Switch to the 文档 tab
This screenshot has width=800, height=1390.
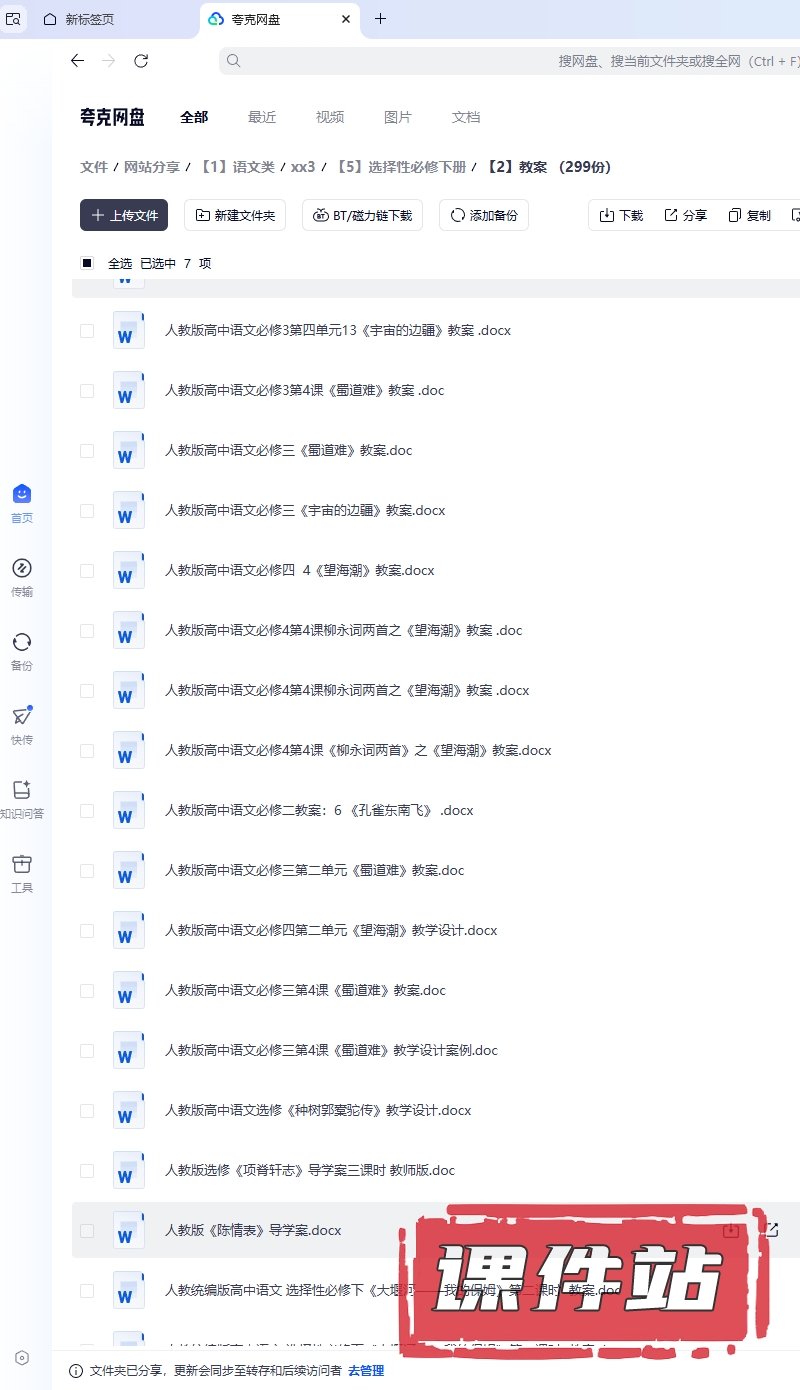[x=466, y=117]
